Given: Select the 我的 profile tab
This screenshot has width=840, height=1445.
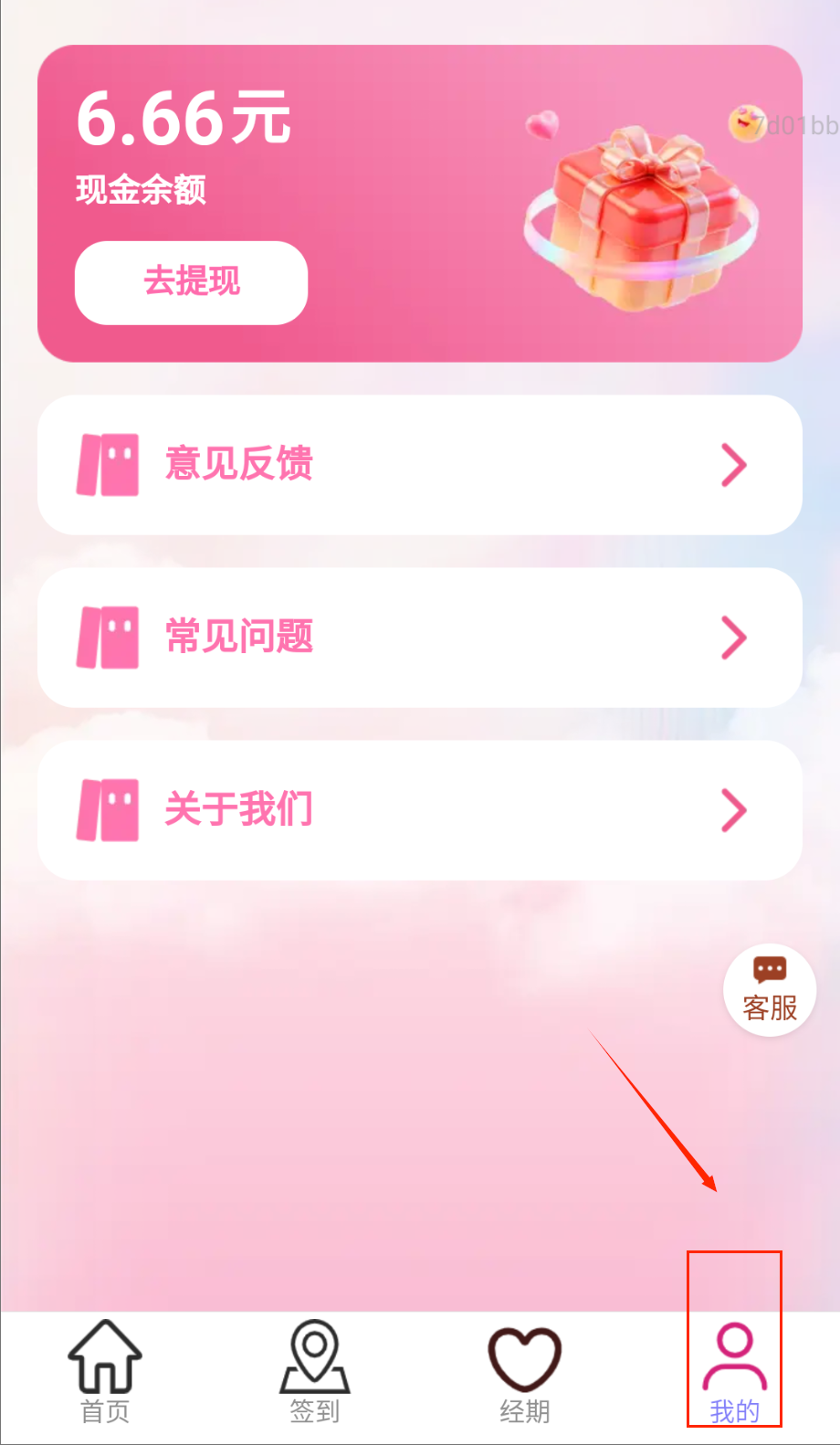Looking at the screenshot, I should (734, 1371).
